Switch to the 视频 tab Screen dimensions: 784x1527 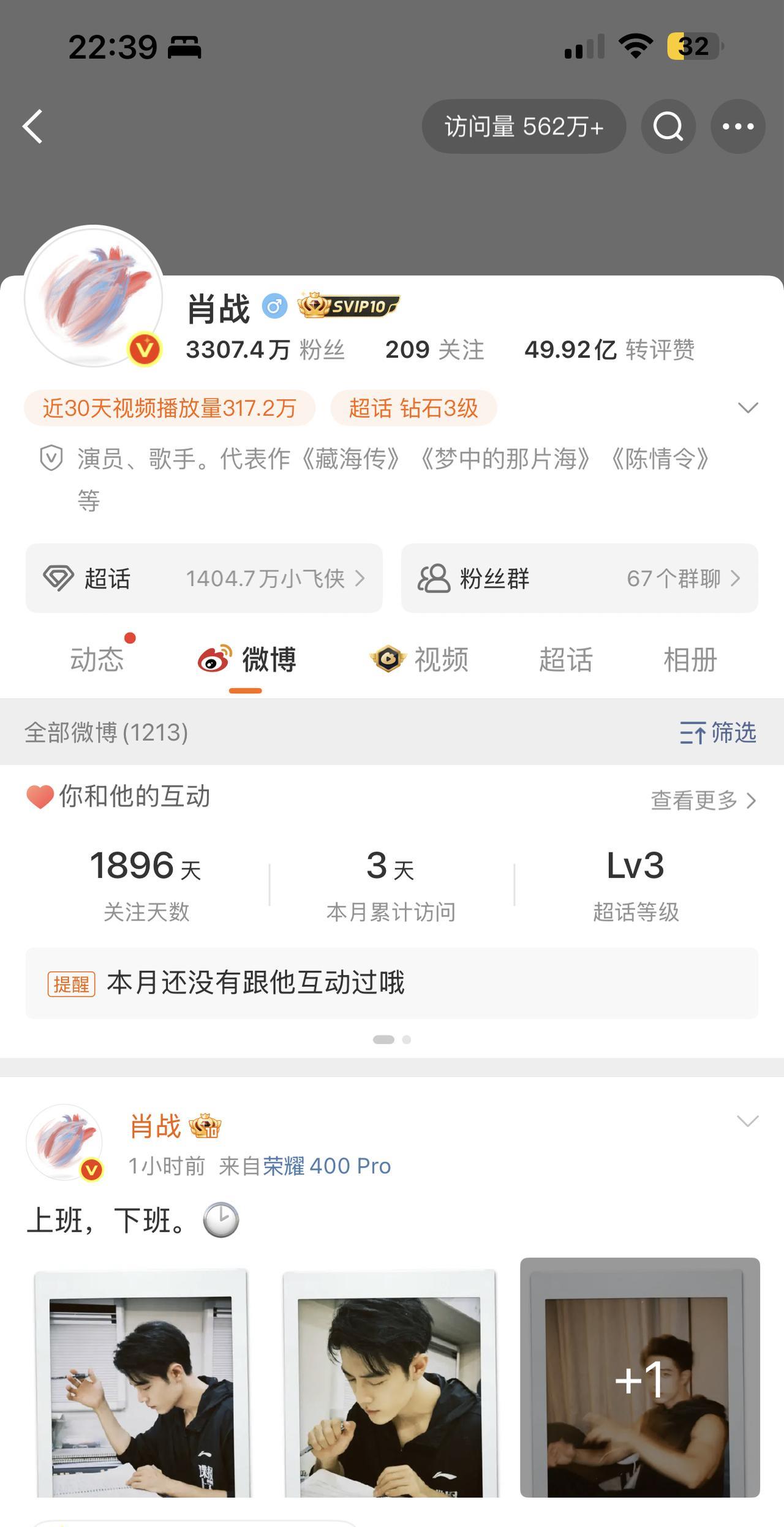420,660
